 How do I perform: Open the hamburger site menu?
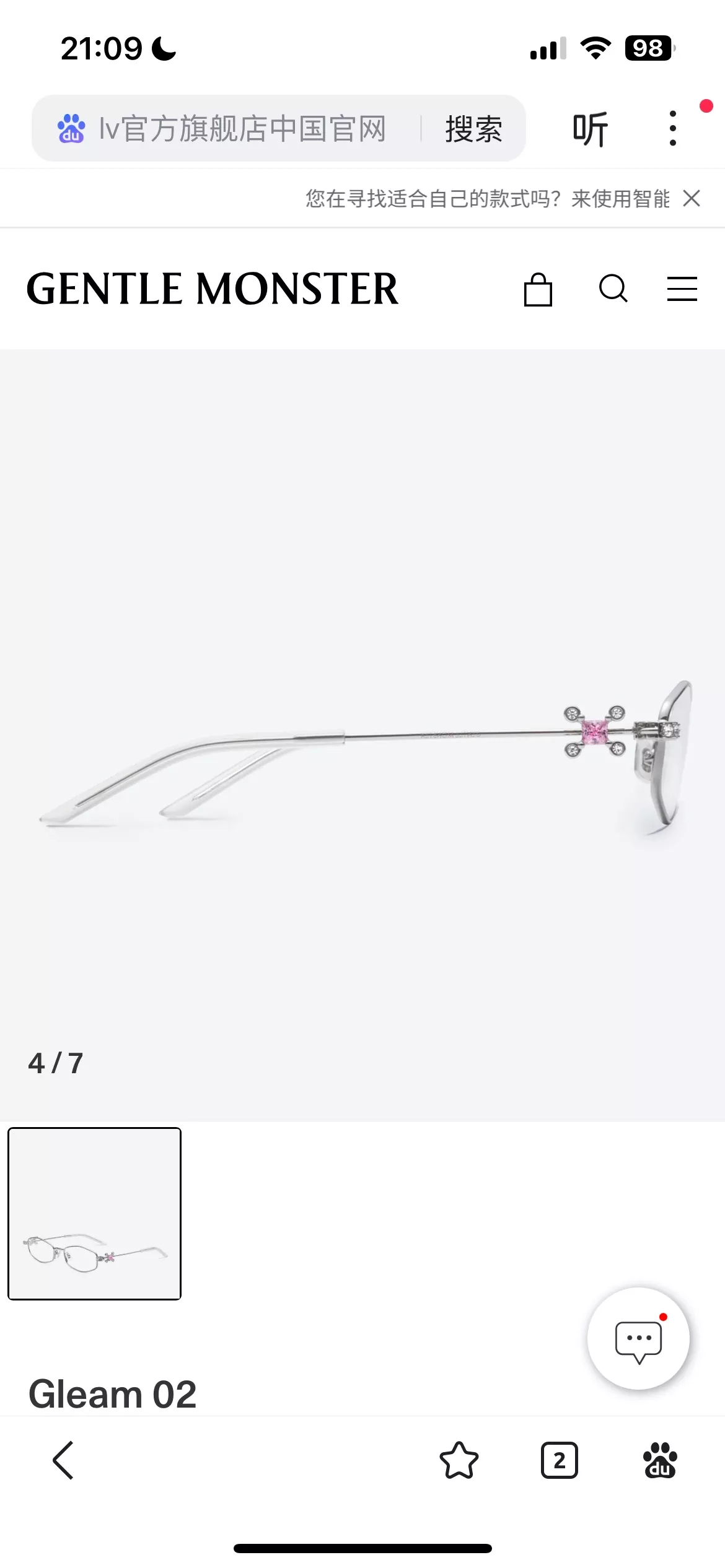[682, 289]
